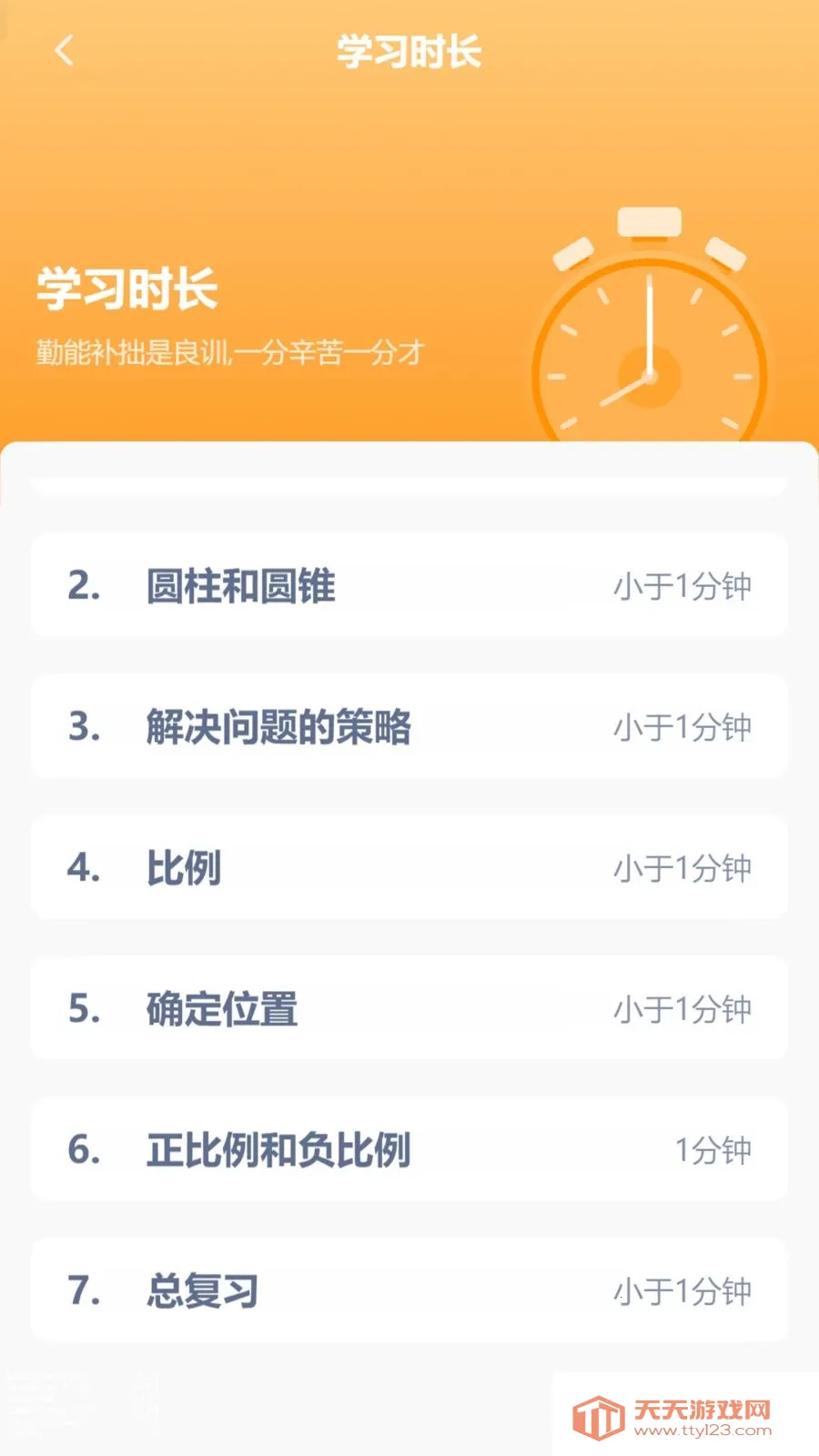Select the 解决问题的策略 chapter
This screenshot has height=1456, width=819.
pyautogui.click(x=409, y=726)
